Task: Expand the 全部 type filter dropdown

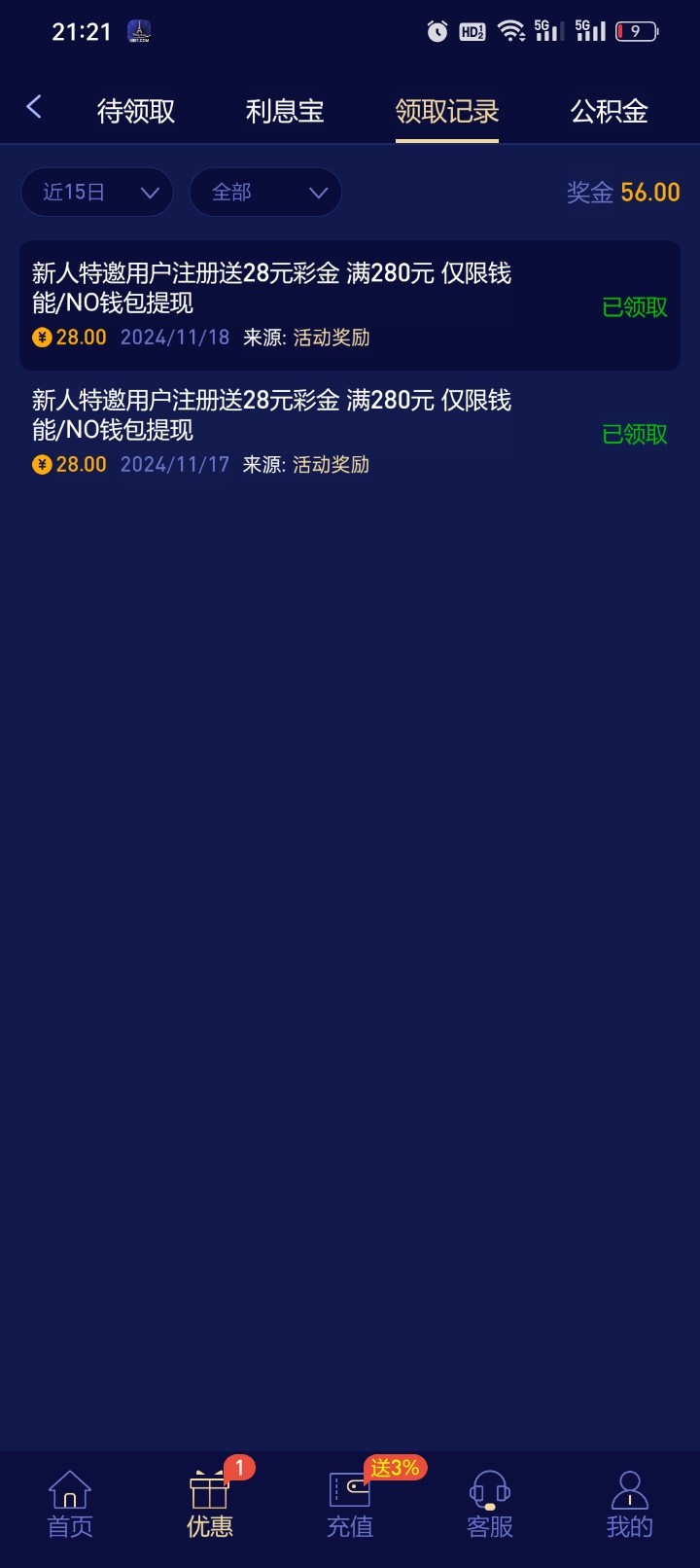Action: click(x=265, y=193)
